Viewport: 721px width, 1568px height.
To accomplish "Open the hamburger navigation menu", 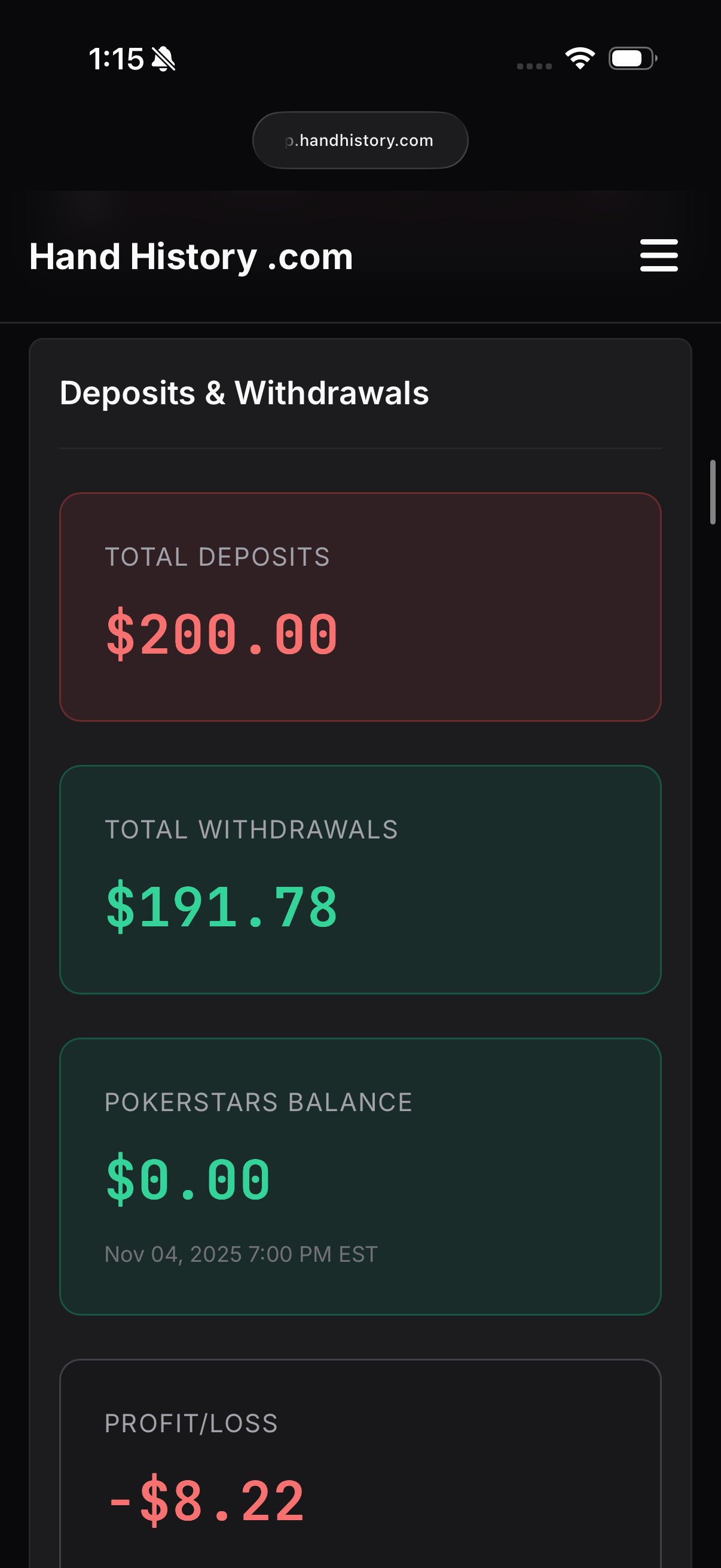I will click(659, 256).
